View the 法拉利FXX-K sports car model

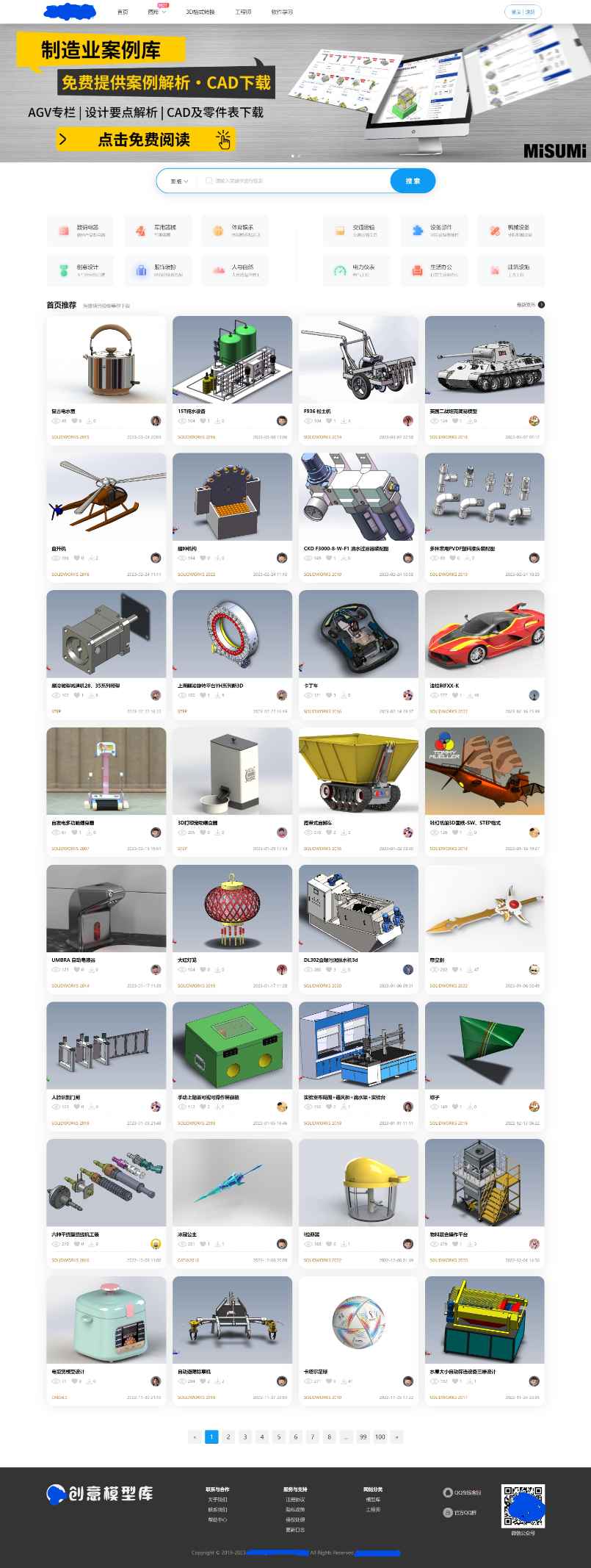tap(485, 634)
